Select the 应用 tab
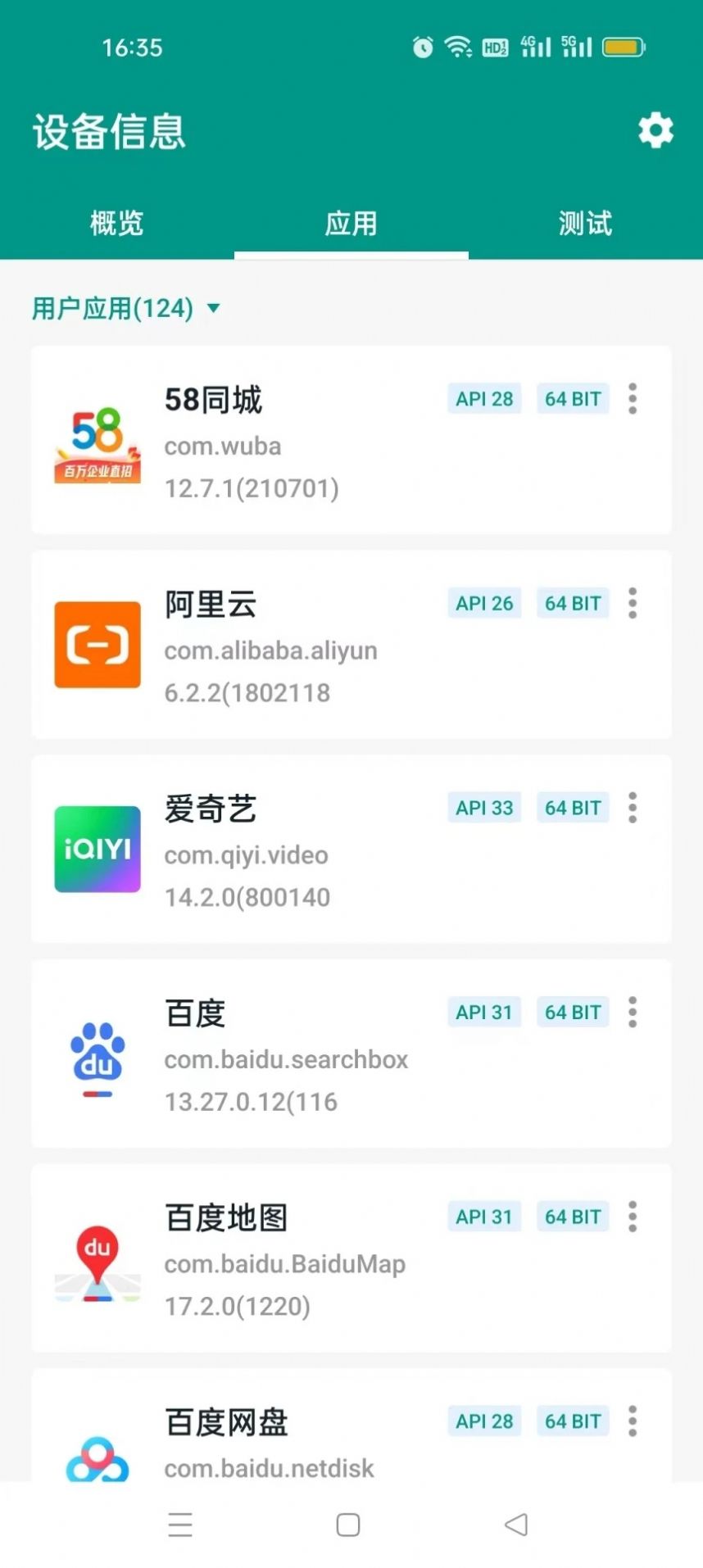703x1568 pixels. coord(351,223)
